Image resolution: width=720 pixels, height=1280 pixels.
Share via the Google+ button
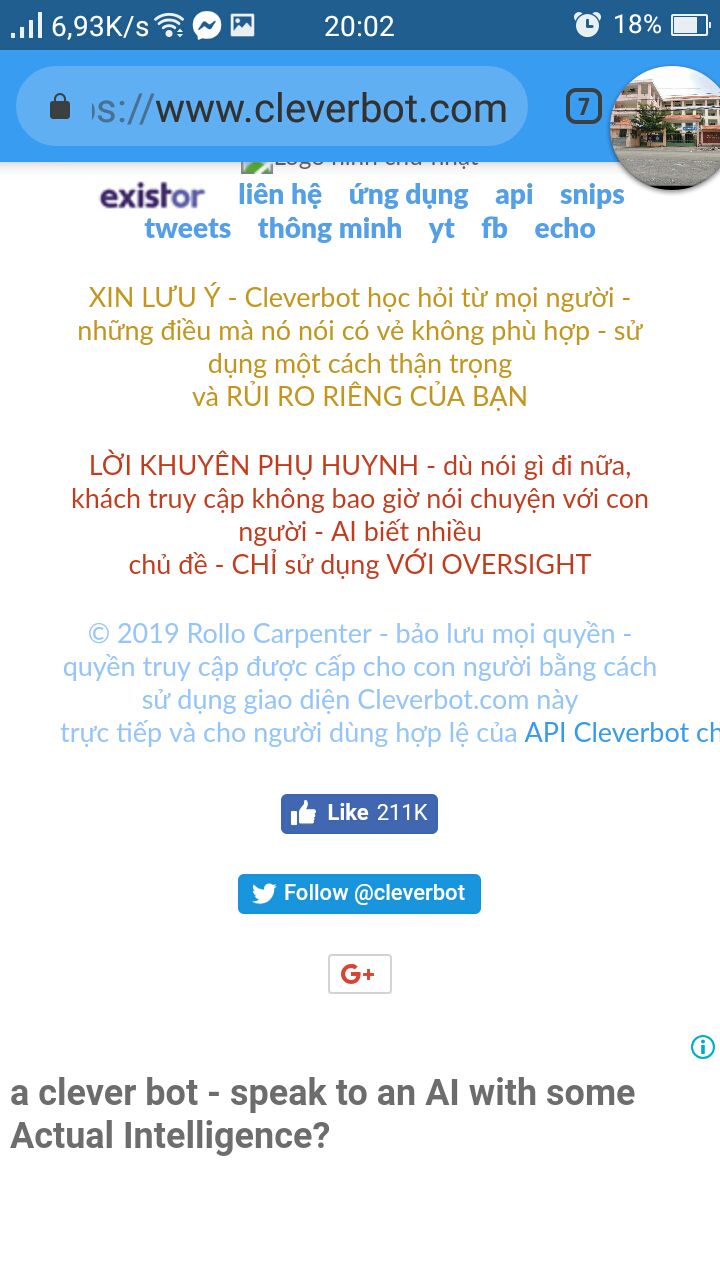[359, 974]
